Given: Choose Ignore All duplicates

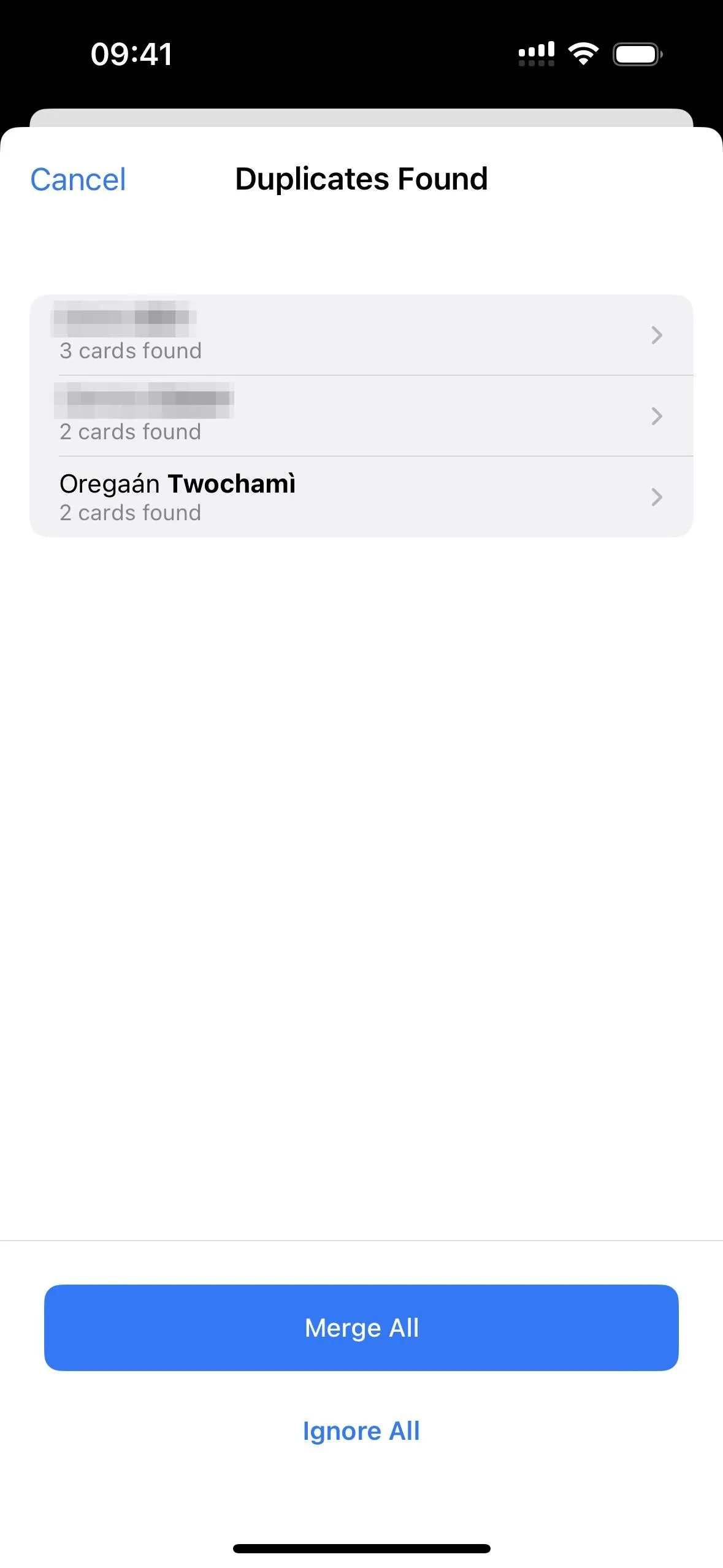Looking at the screenshot, I should pos(361,1431).
